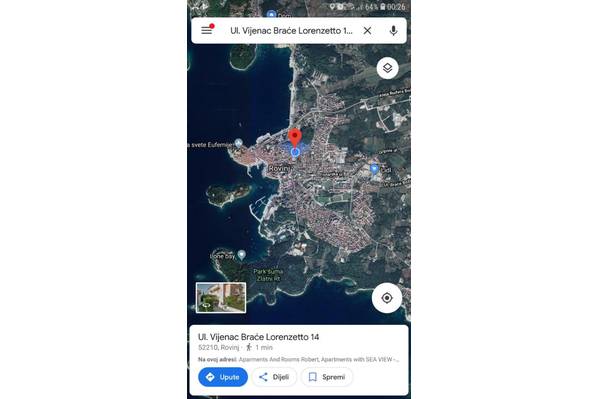Viewport: 599px width, 399px height.
Task: Share this address via Dijeli
Action: (x=274, y=377)
